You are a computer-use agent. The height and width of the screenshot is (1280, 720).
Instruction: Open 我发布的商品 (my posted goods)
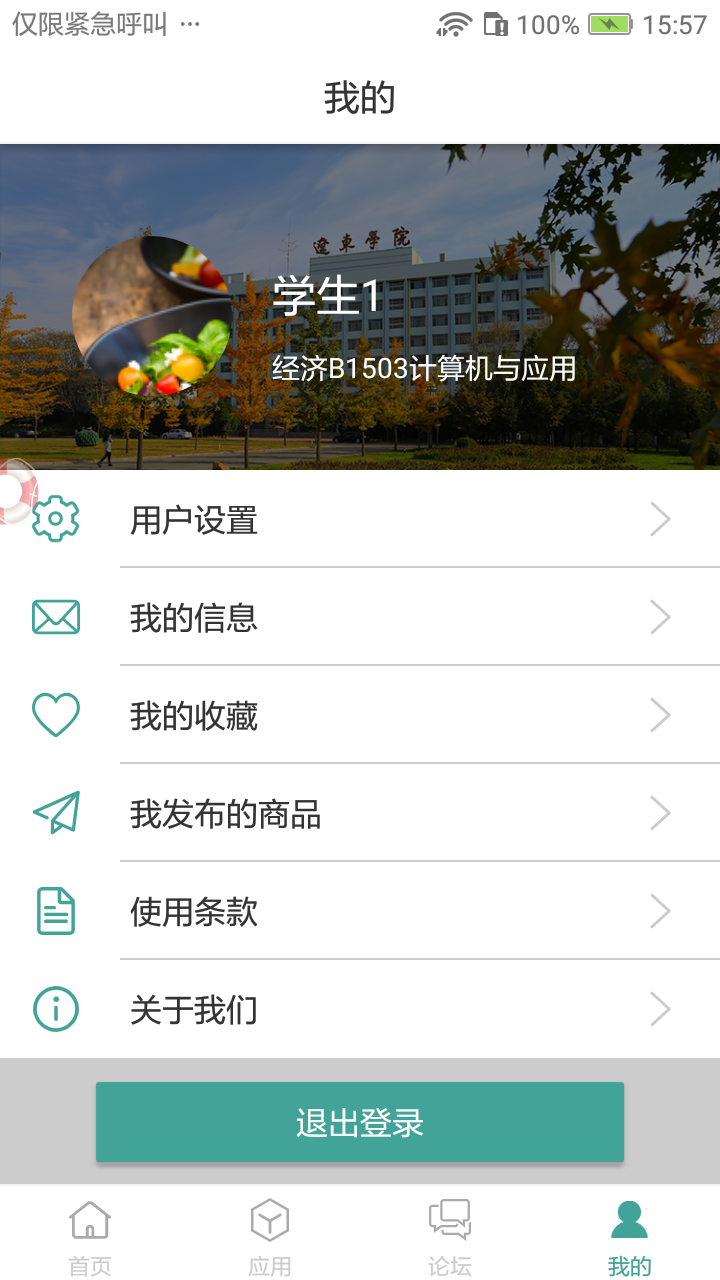(360, 814)
